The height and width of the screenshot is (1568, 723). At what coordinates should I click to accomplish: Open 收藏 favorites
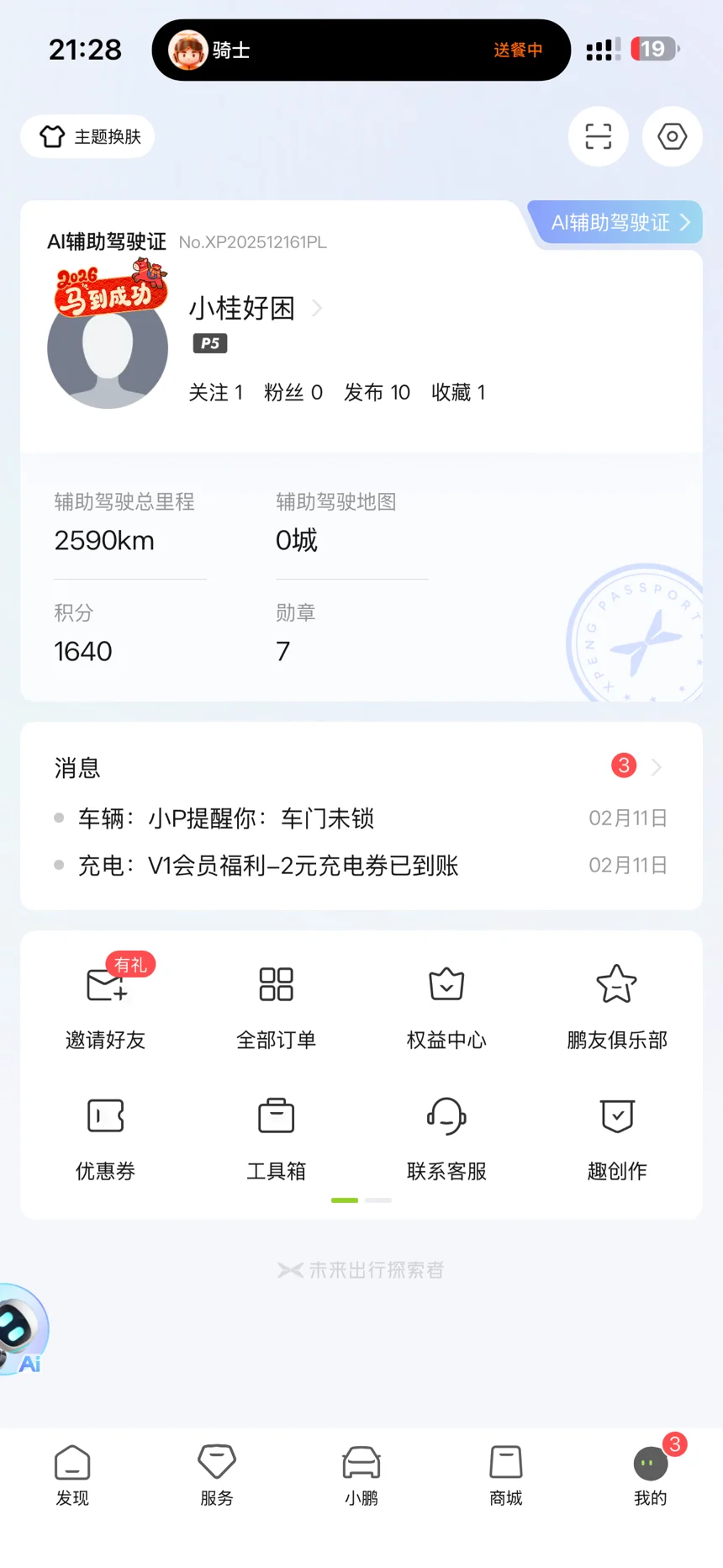458,393
